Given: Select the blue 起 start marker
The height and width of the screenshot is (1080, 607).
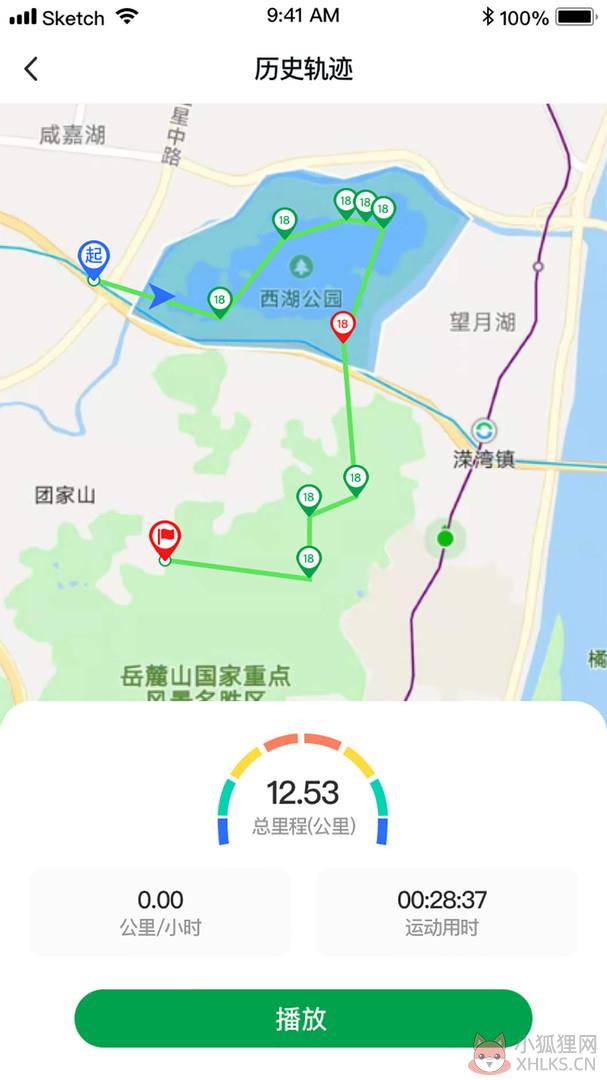Looking at the screenshot, I should (94, 260).
